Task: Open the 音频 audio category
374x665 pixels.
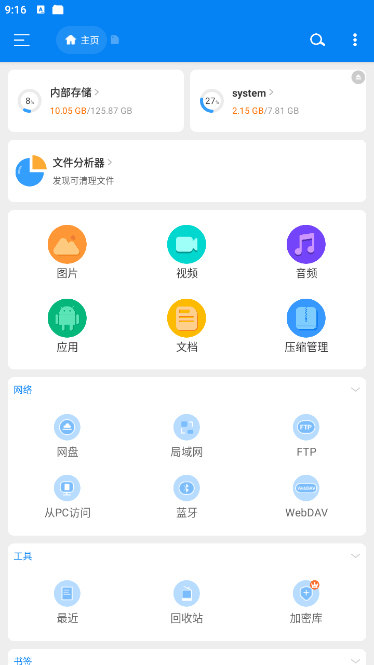Action: click(x=306, y=252)
